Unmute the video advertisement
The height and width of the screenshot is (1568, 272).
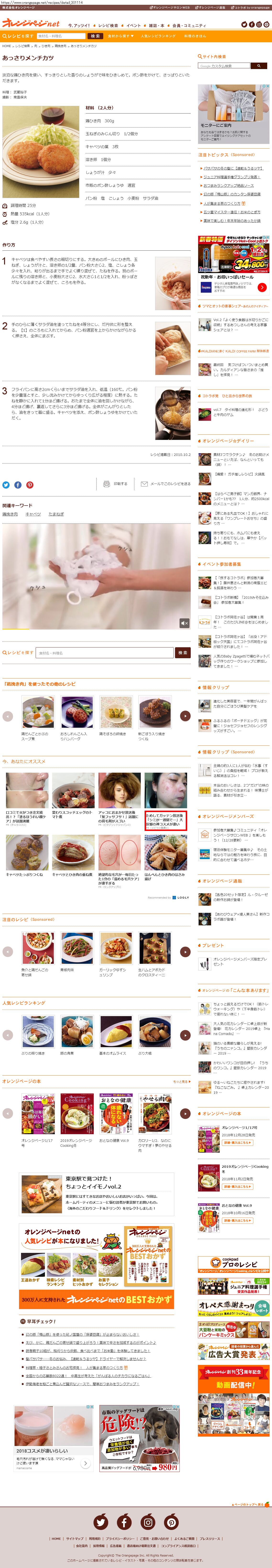point(184,623)
